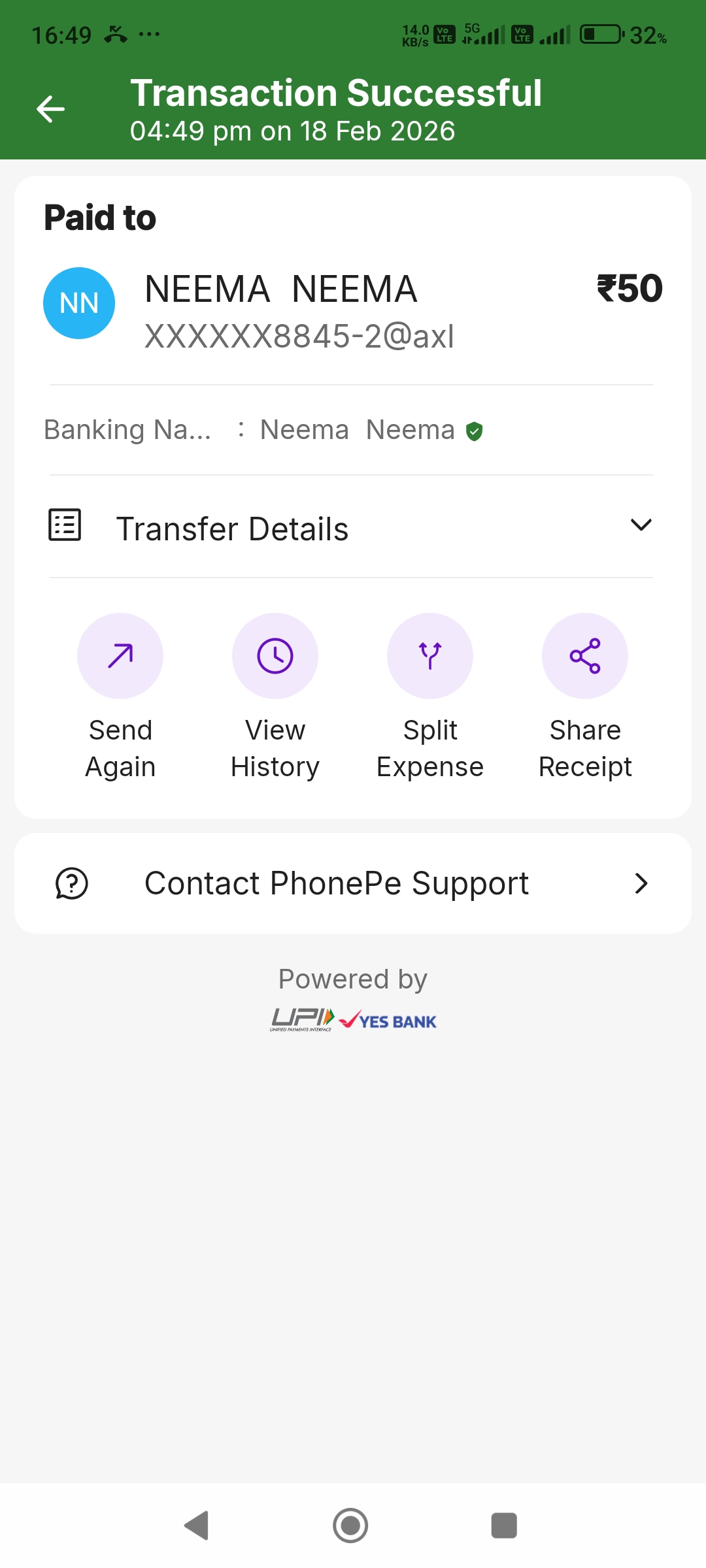Image resolution: width=706 pixels, height=1568 pixels.
Task: Split this expense
Action: coord(430,656)
